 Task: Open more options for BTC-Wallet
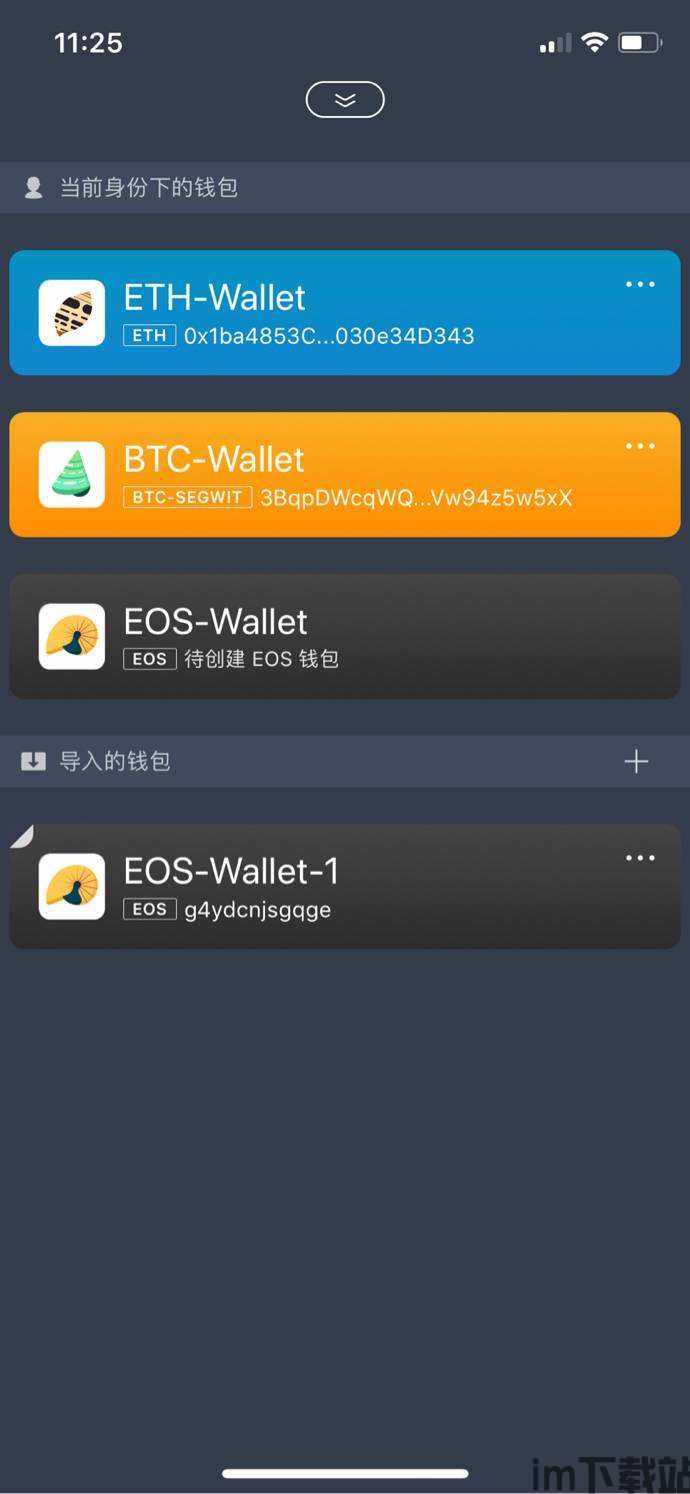pyautogui.click(x=640, y=447)
